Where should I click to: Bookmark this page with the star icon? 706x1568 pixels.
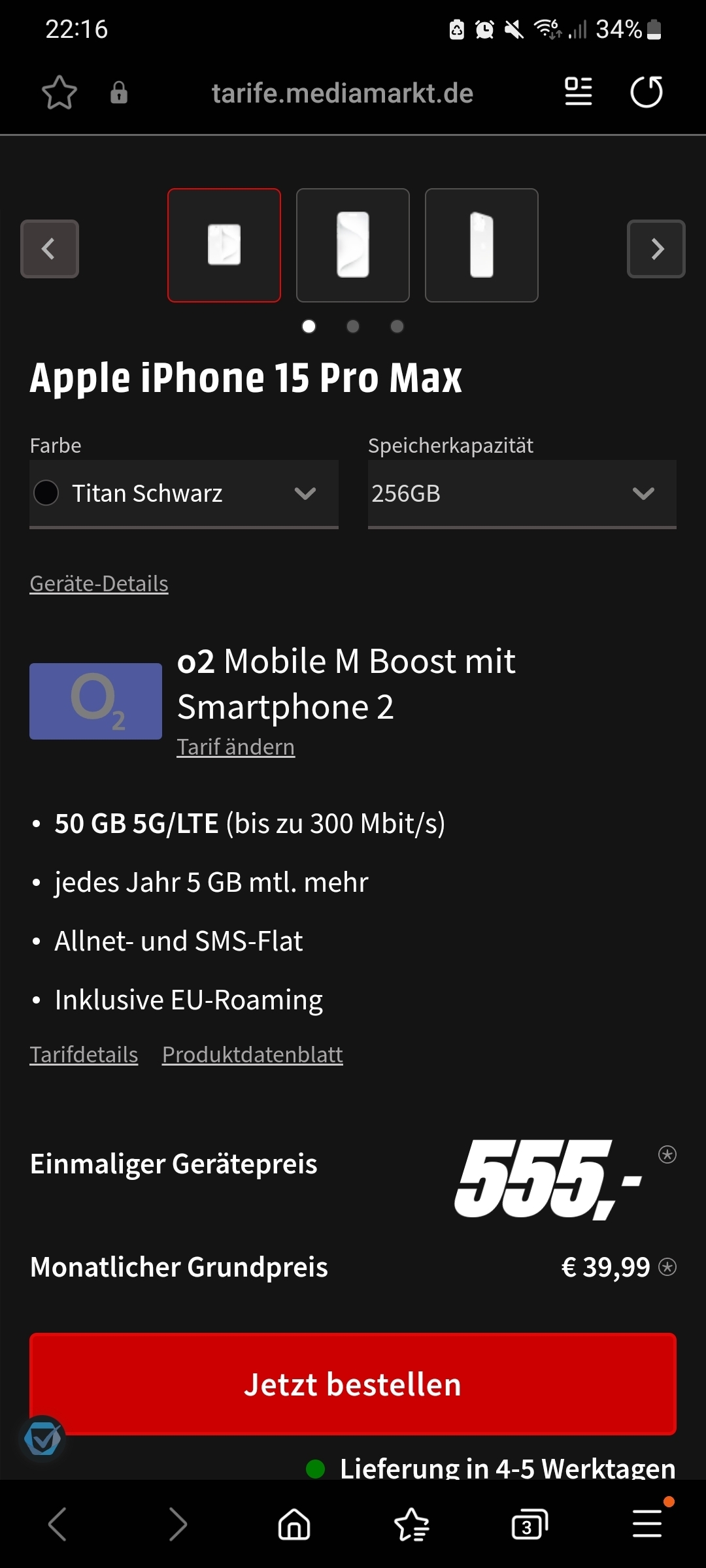pos(59,93)
